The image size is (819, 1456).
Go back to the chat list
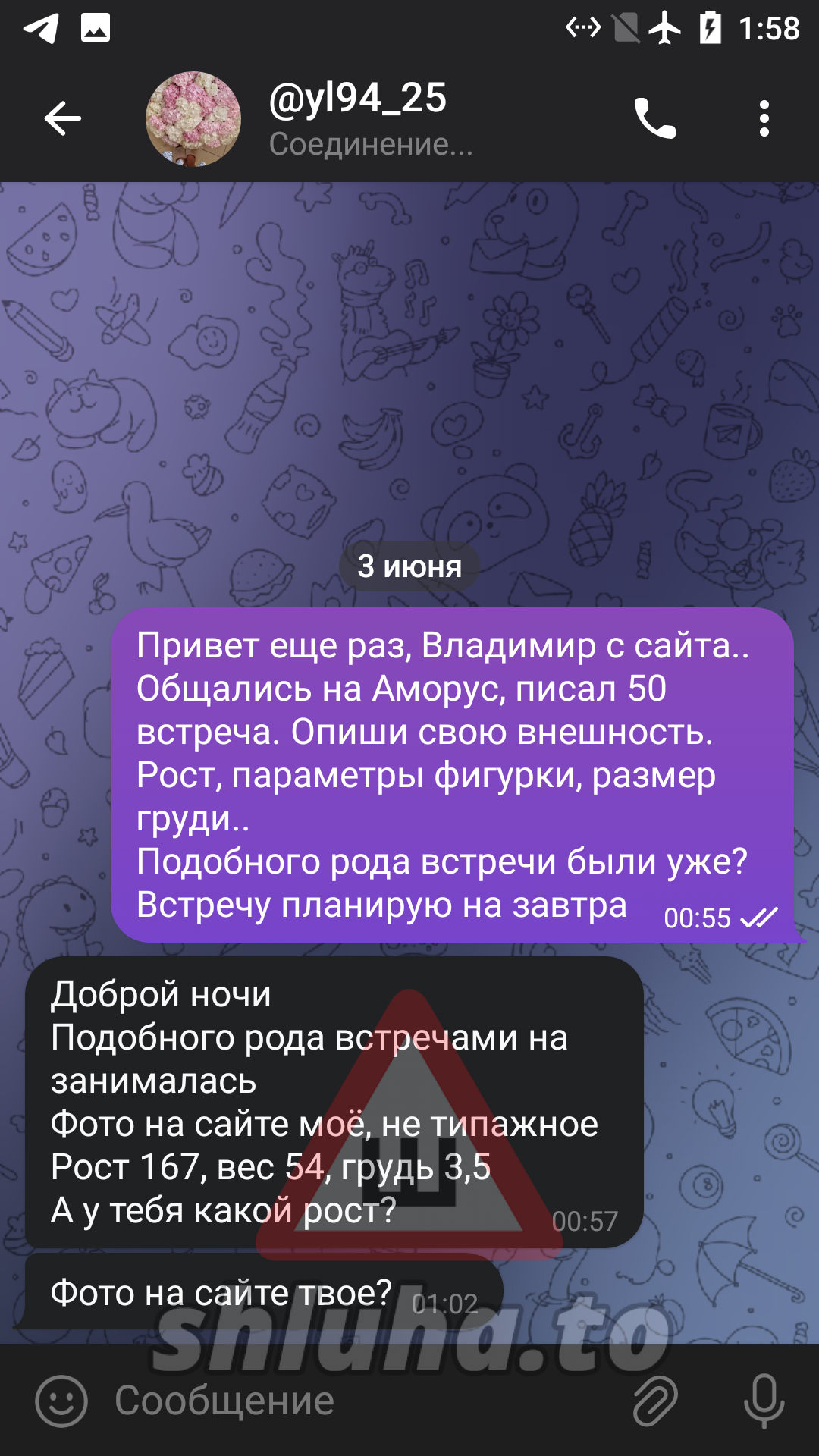tap(62, 118)
